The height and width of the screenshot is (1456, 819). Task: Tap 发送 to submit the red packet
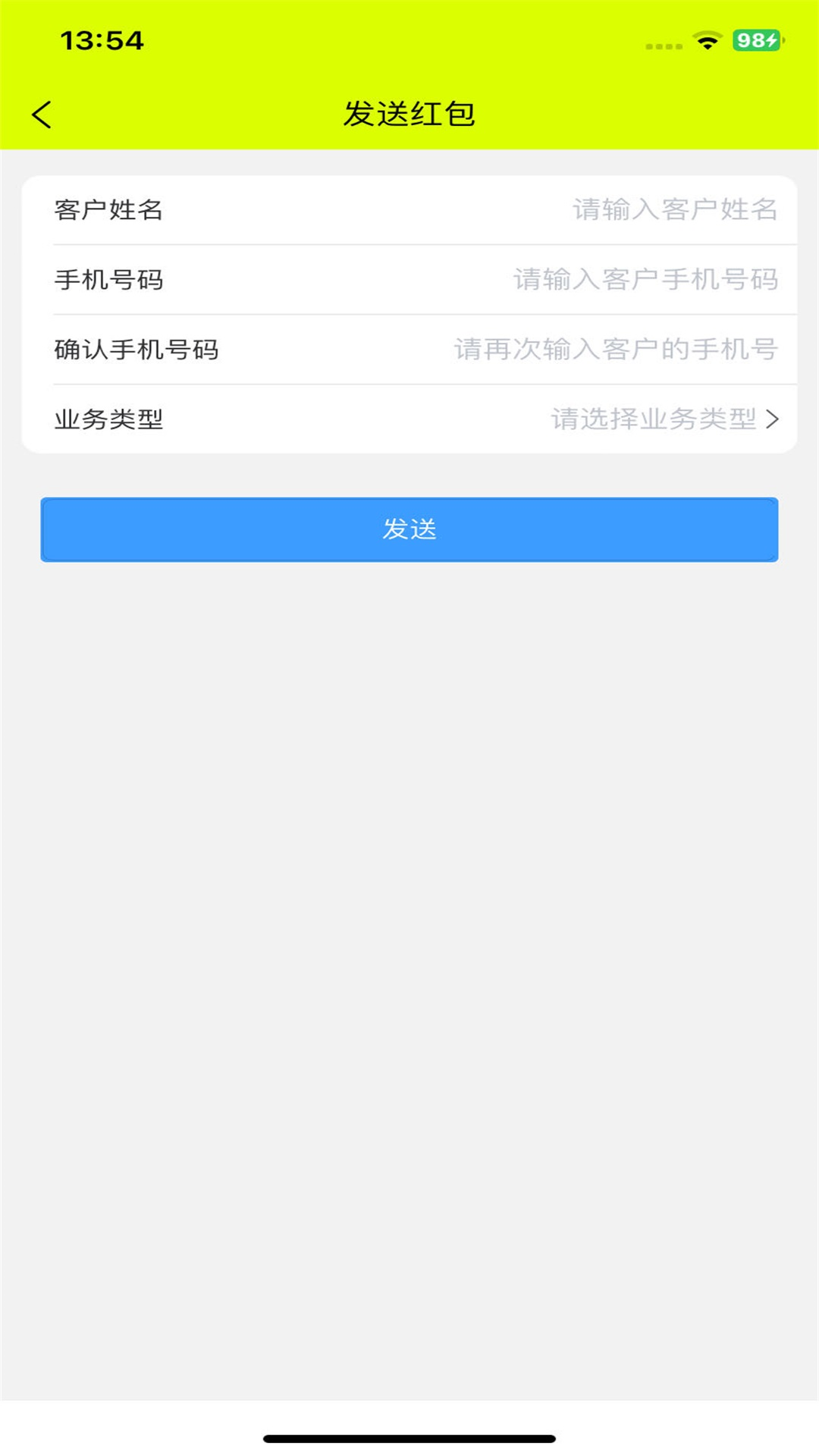point(409,530)
